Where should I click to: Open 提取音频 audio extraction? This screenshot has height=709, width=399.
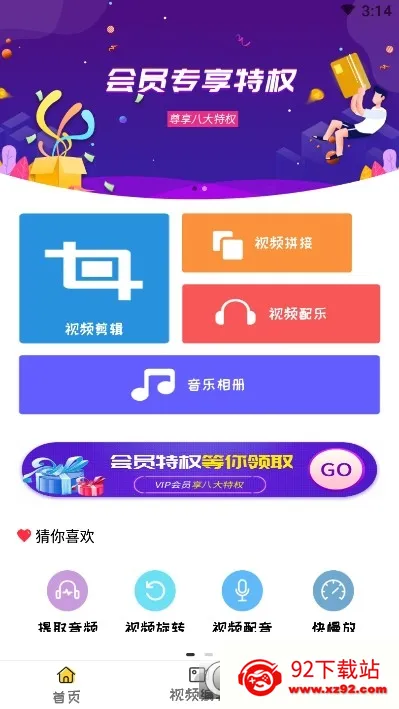67,601
